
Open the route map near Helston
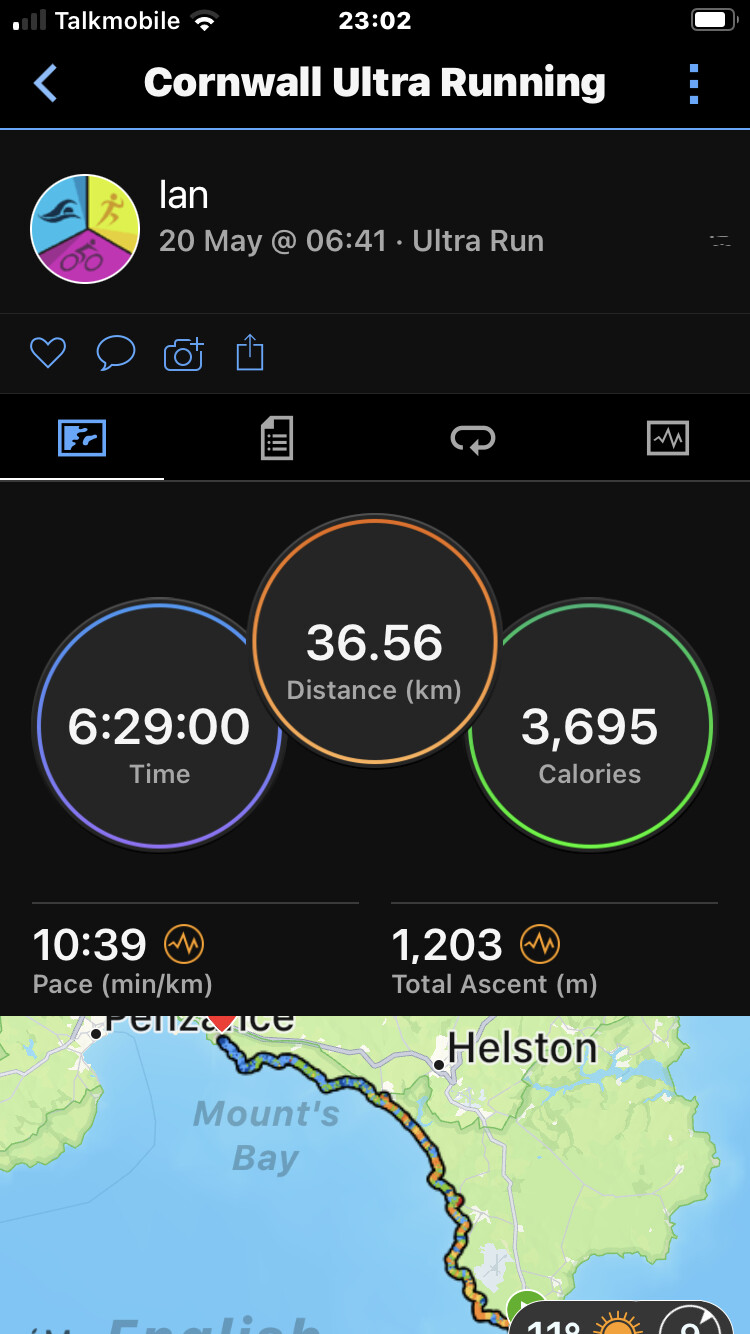click(x=375, y=1175)
